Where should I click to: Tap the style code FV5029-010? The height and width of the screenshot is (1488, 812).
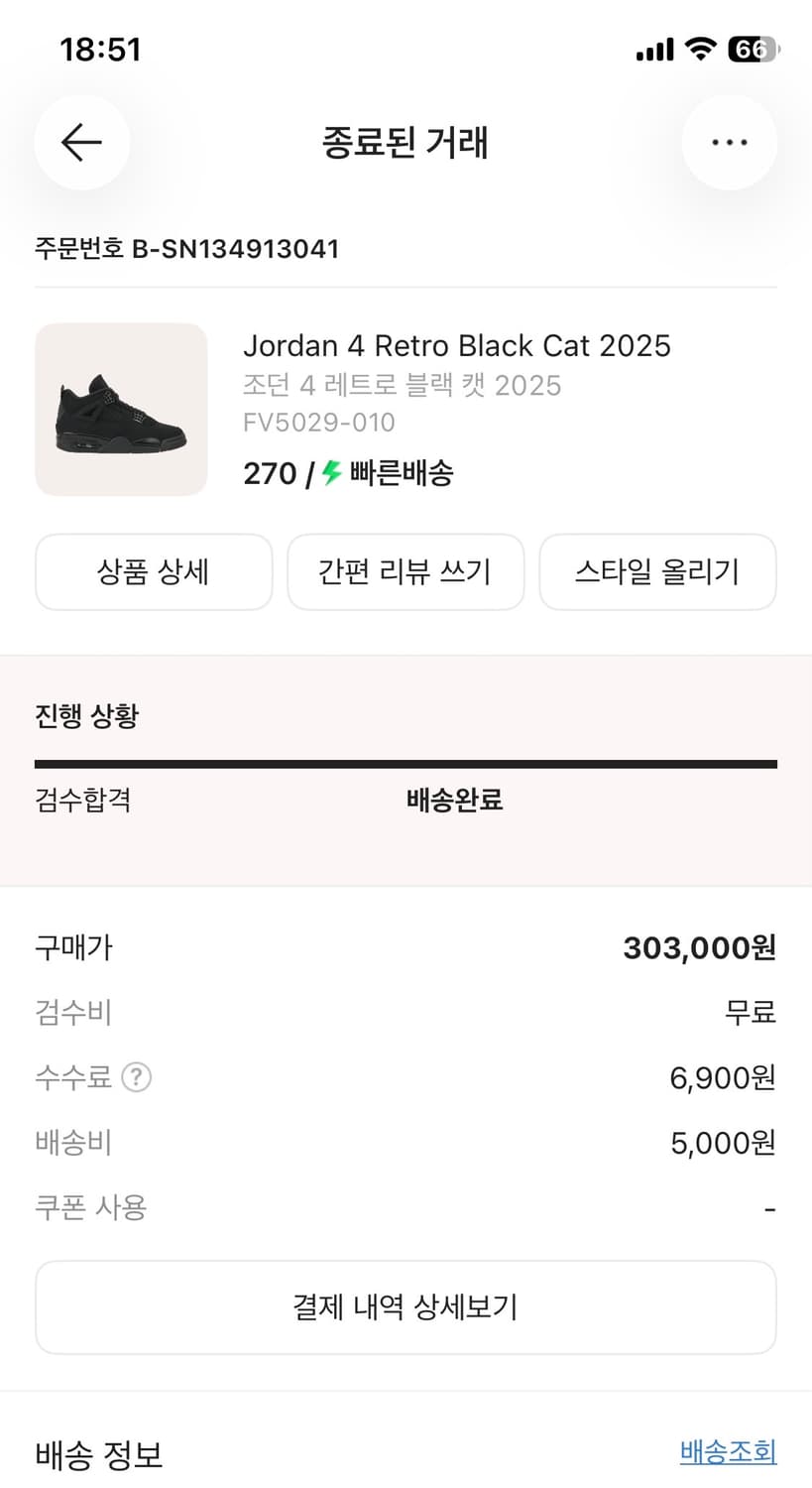318,423
